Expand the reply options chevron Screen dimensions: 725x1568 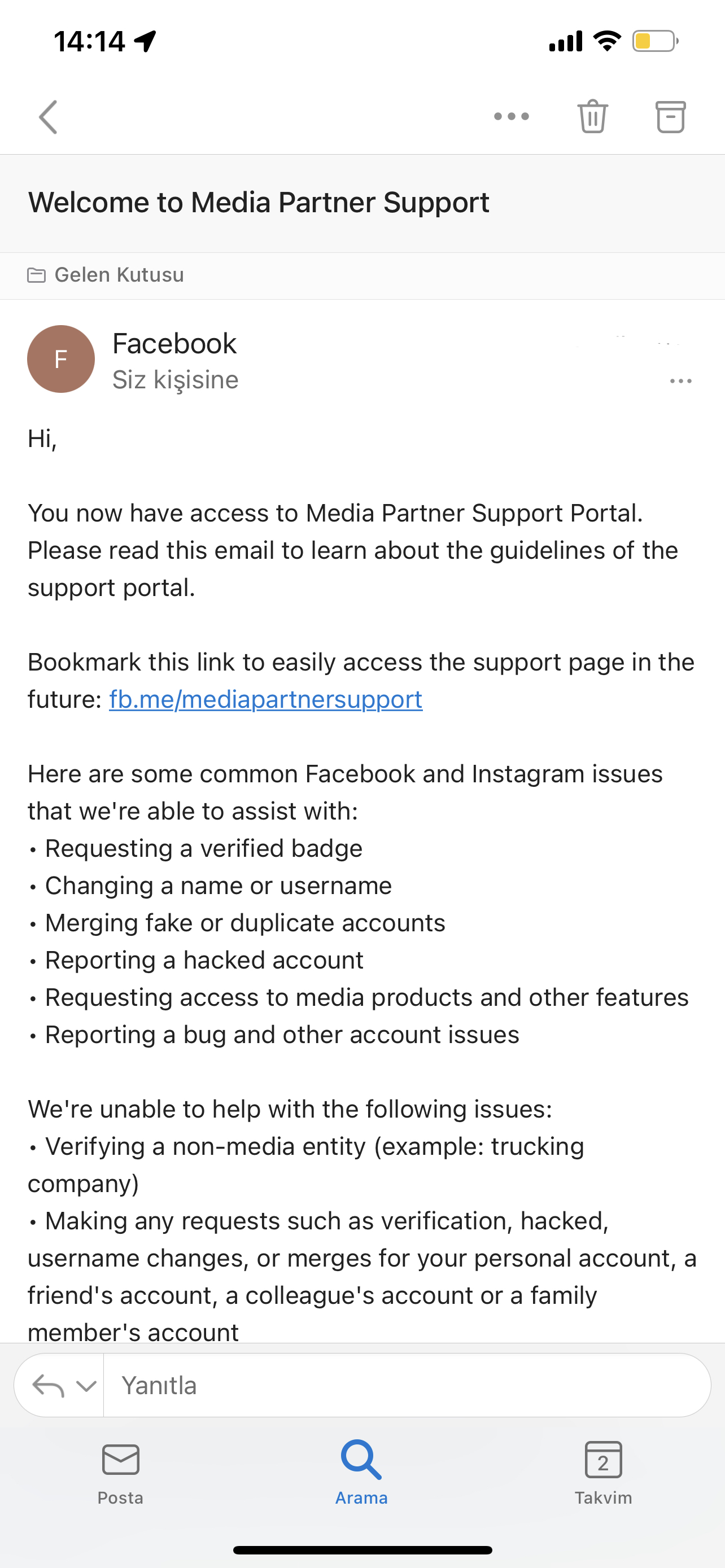[86, 1386]
